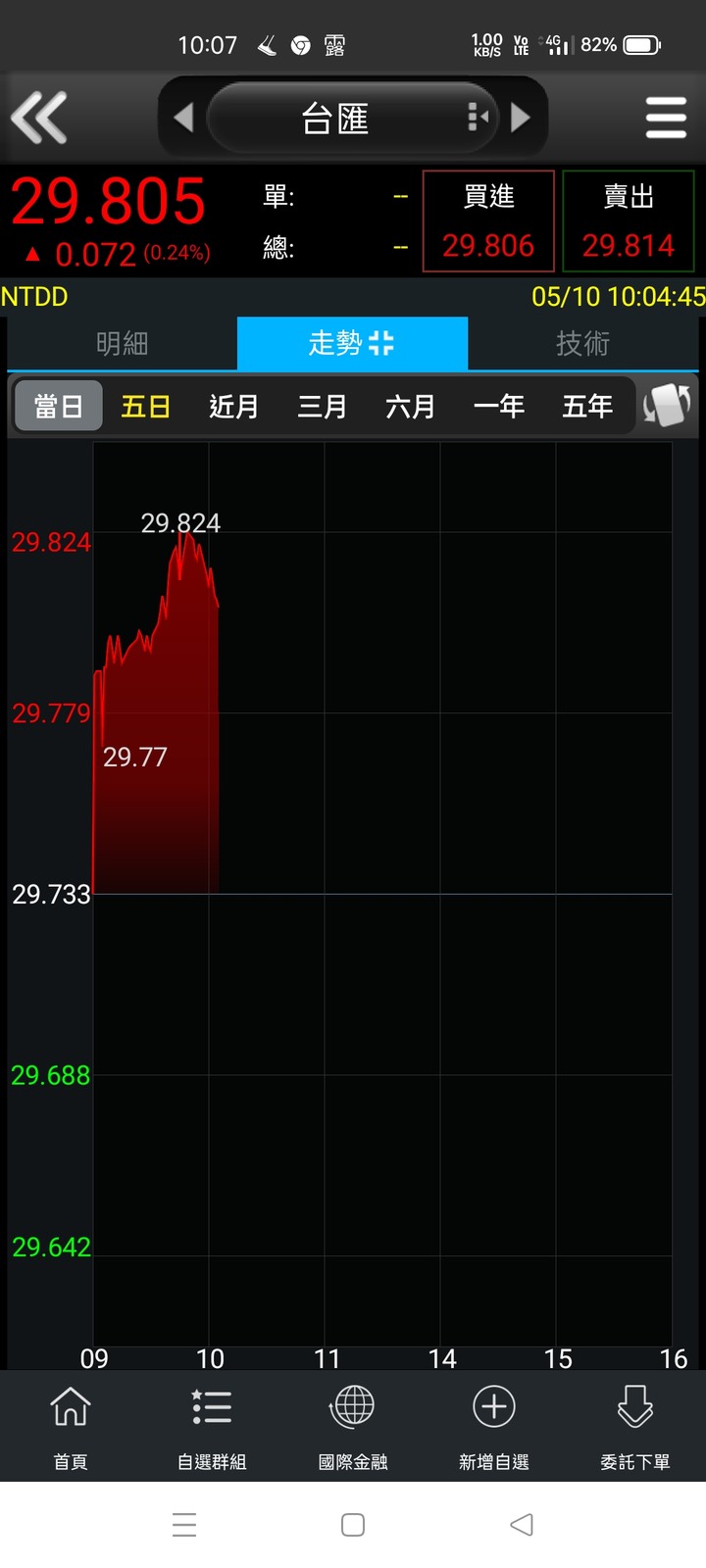The image size is (706, 1568).
Task: Switch to the previous symbol with left arrow
Action: coord(183,118)
